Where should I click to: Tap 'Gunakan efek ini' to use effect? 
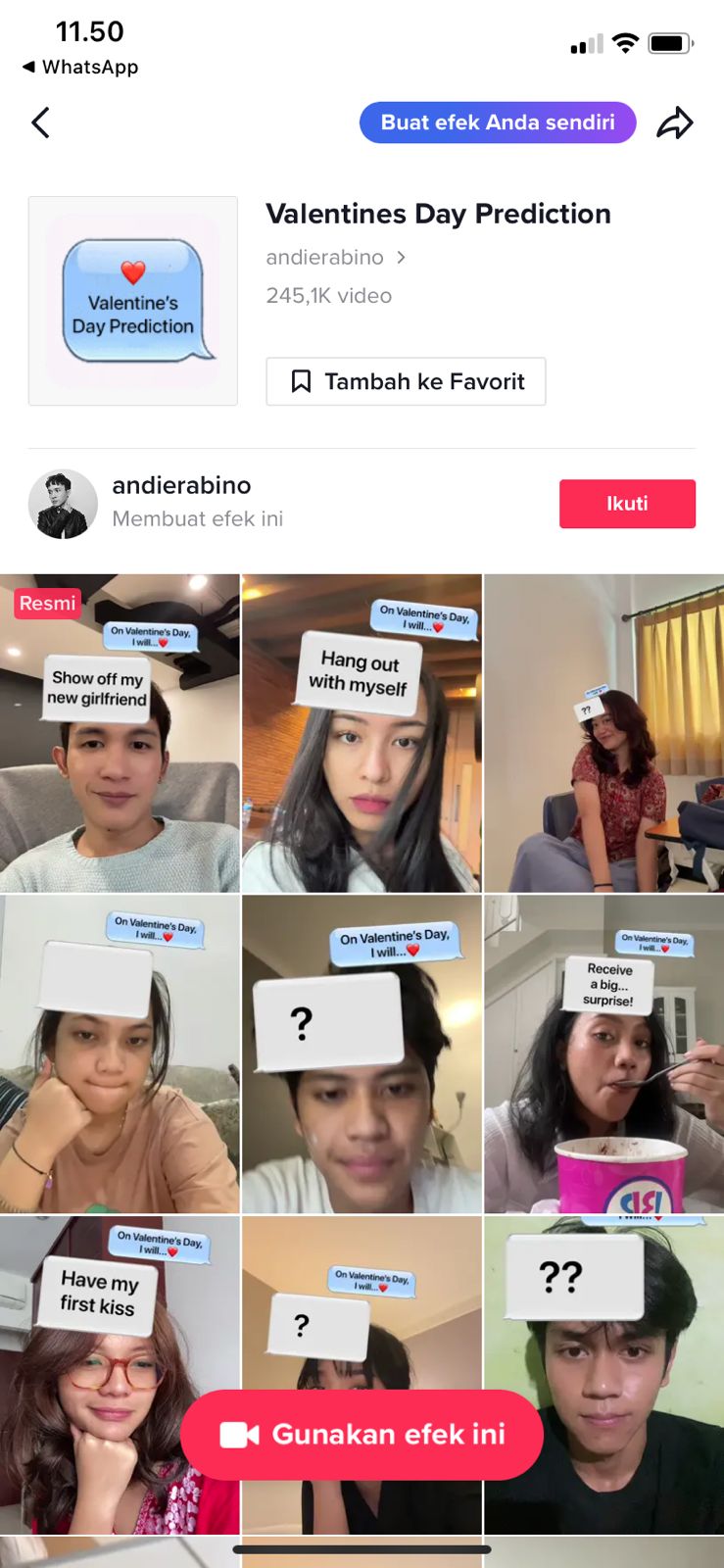[x=362, y=1435]
